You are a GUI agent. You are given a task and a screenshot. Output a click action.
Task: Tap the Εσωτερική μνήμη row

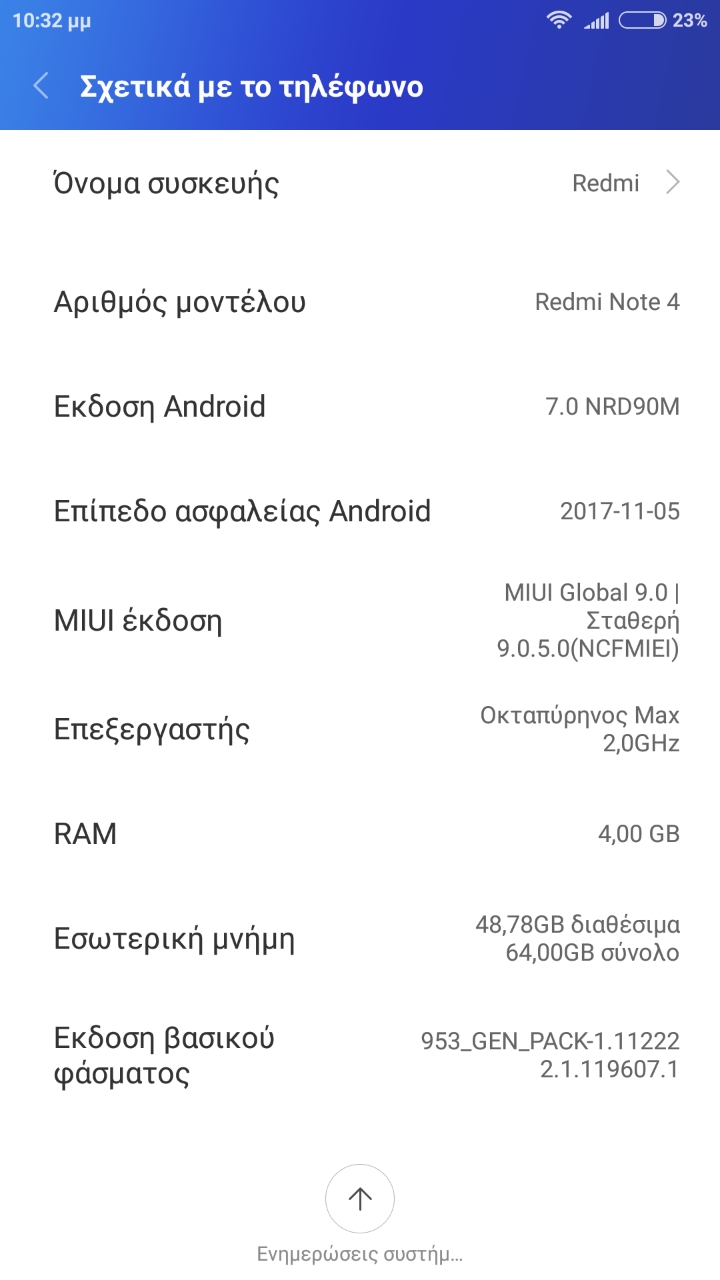click(360, 938)
